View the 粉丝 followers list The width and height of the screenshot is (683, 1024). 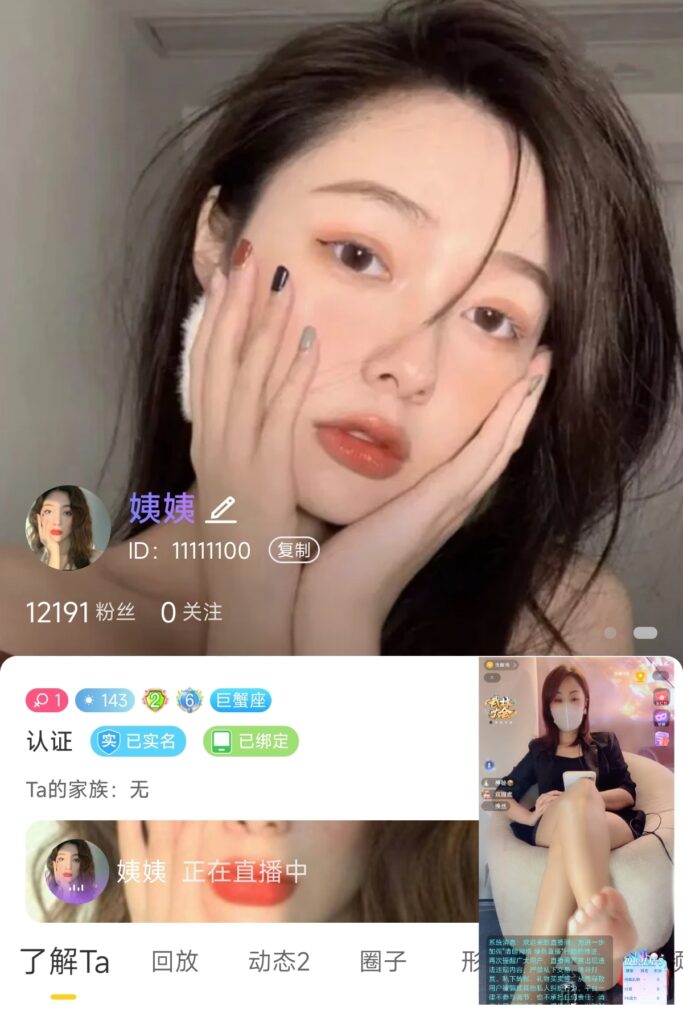[x=80, y=612]
